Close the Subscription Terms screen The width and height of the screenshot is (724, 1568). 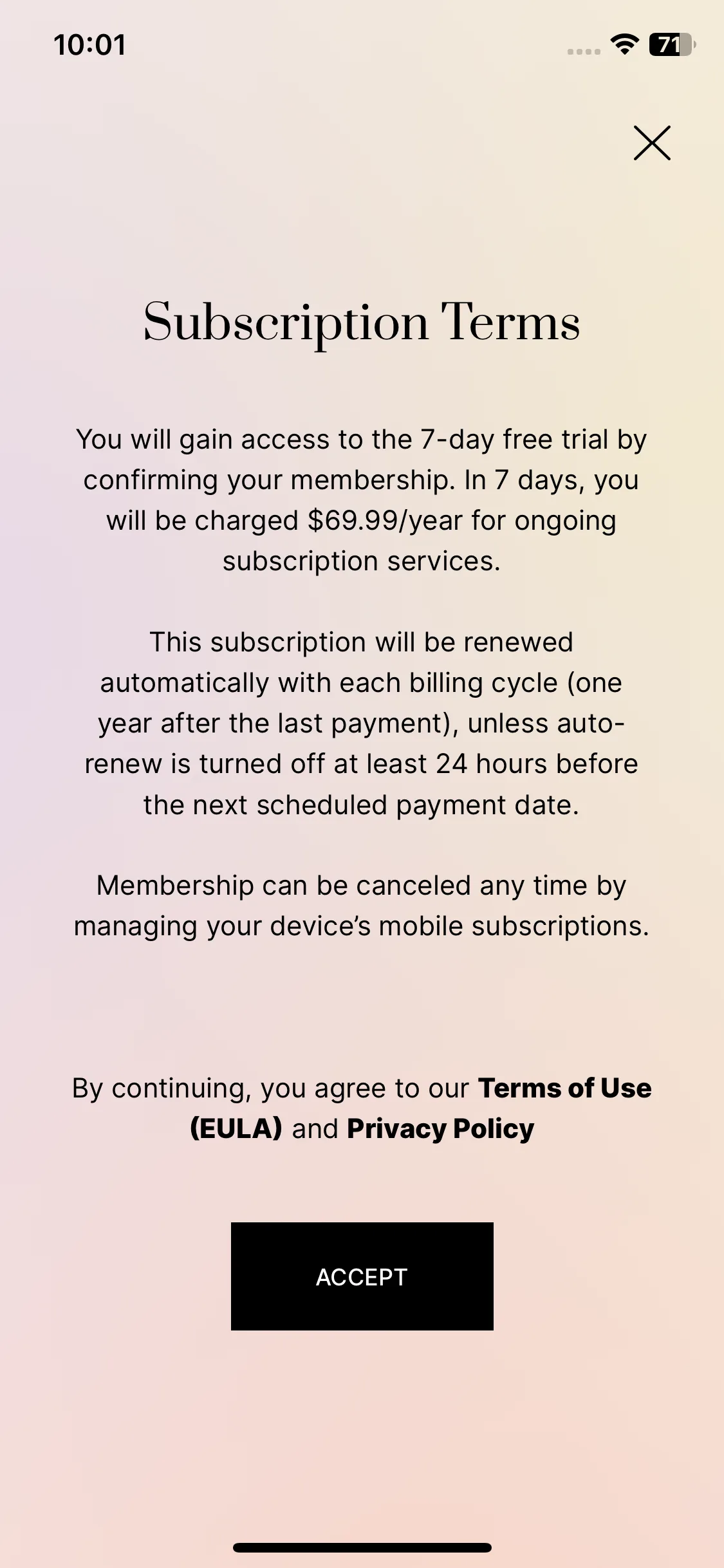tap(652, 143)
